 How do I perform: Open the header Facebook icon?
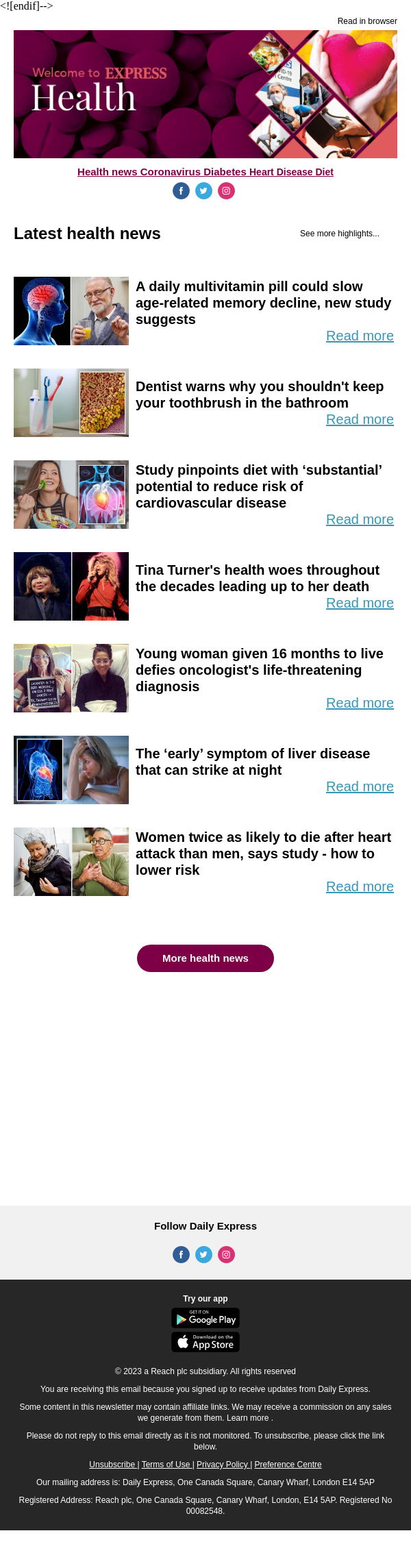click(x=181, y=191)
